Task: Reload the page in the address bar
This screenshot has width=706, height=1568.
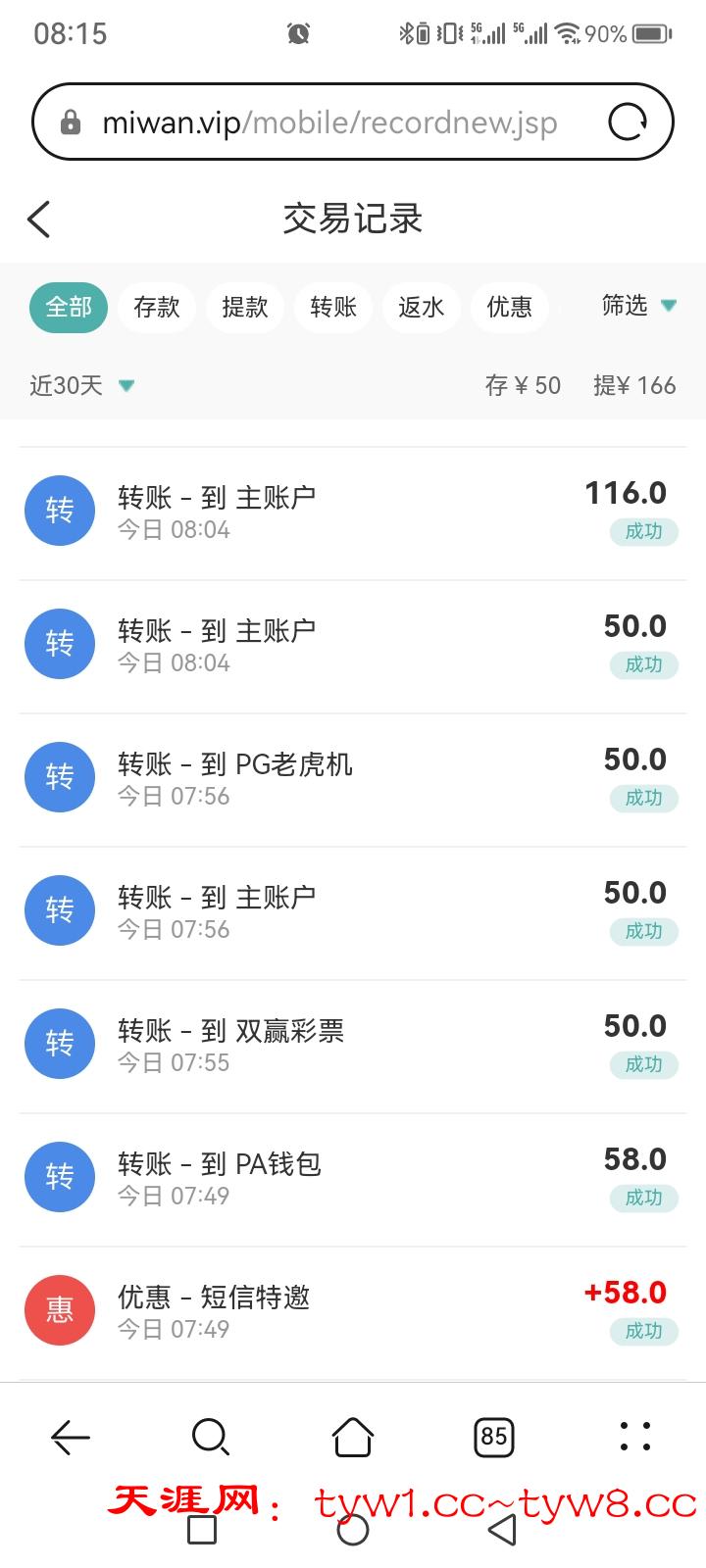Action: [628, 122]
